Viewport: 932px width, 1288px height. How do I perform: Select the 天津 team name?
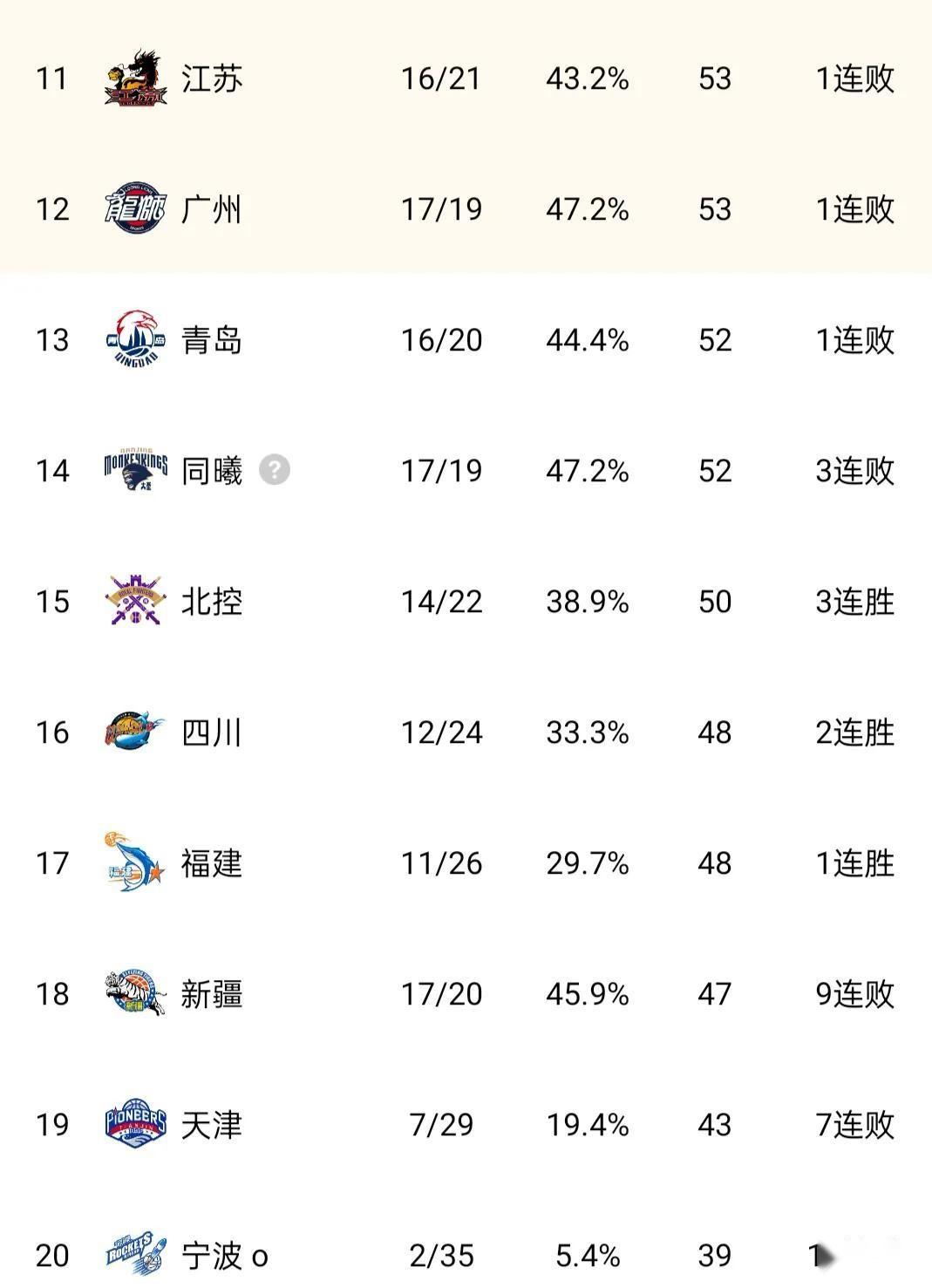[x=214, y=1125]
